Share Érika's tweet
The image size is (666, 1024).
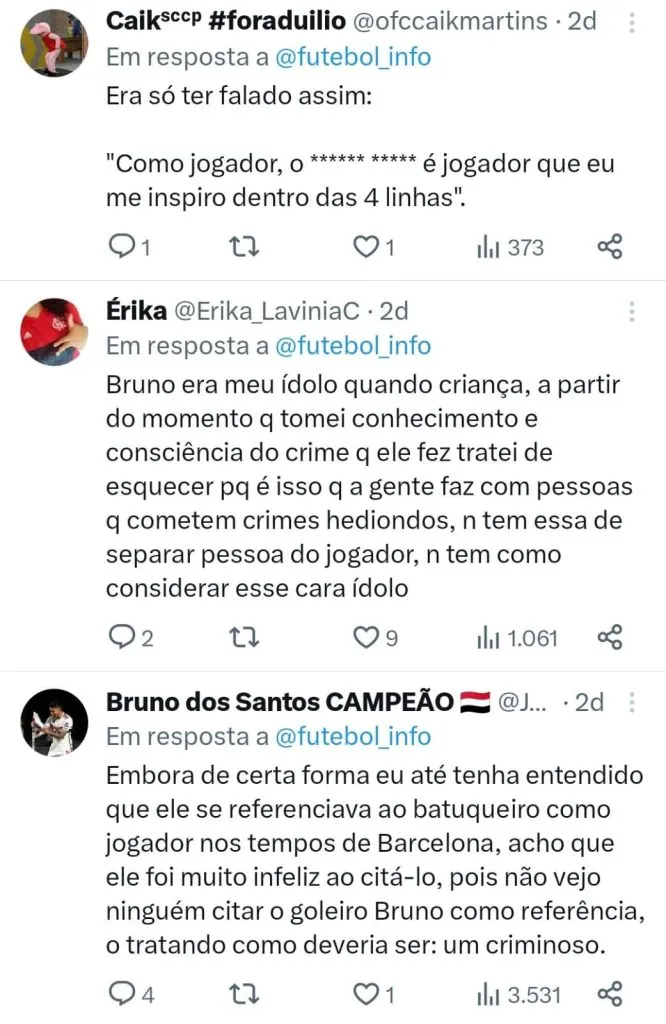(x=610, y=637)
